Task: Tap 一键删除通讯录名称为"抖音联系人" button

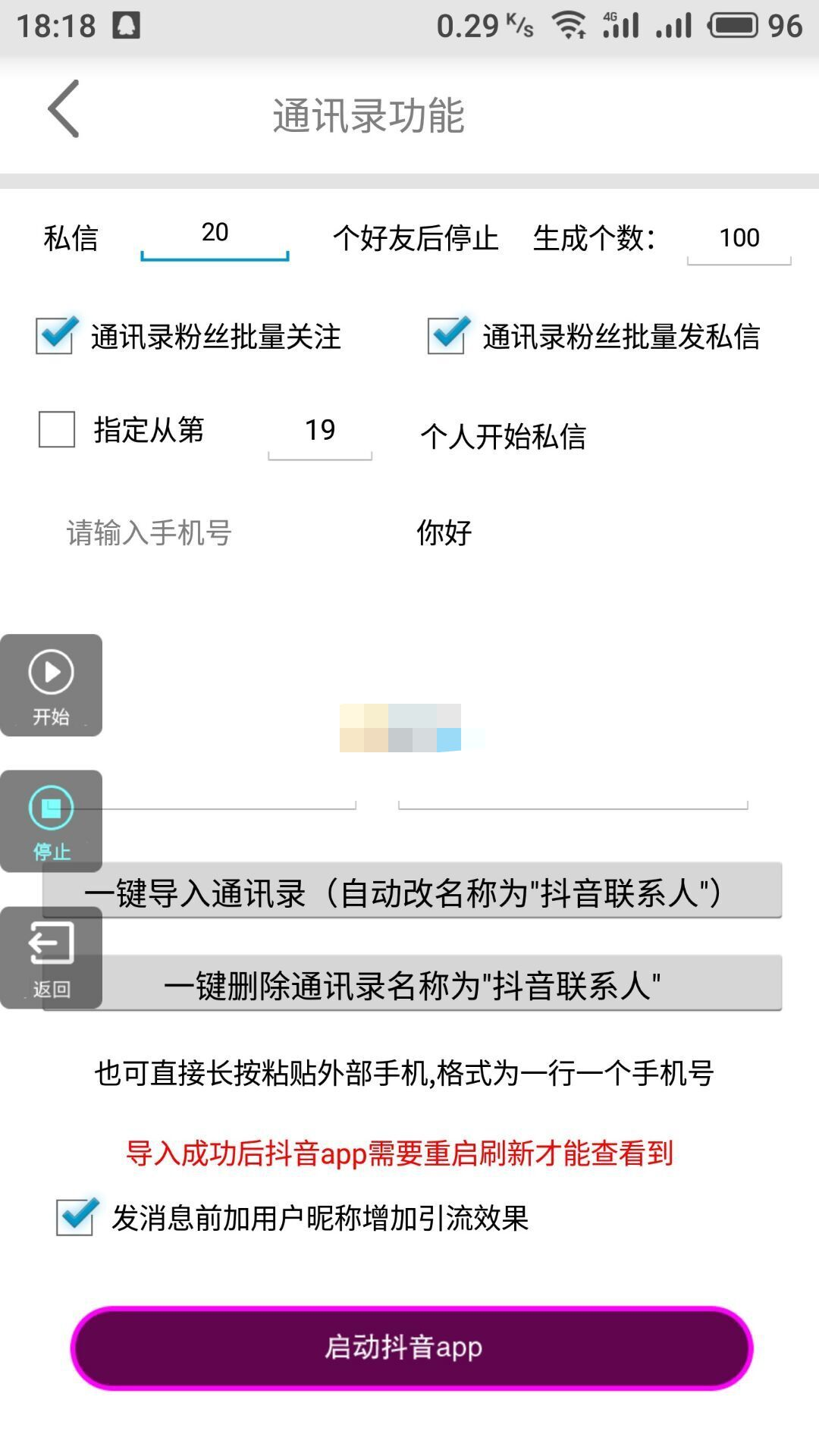Action: coord(412,984)
